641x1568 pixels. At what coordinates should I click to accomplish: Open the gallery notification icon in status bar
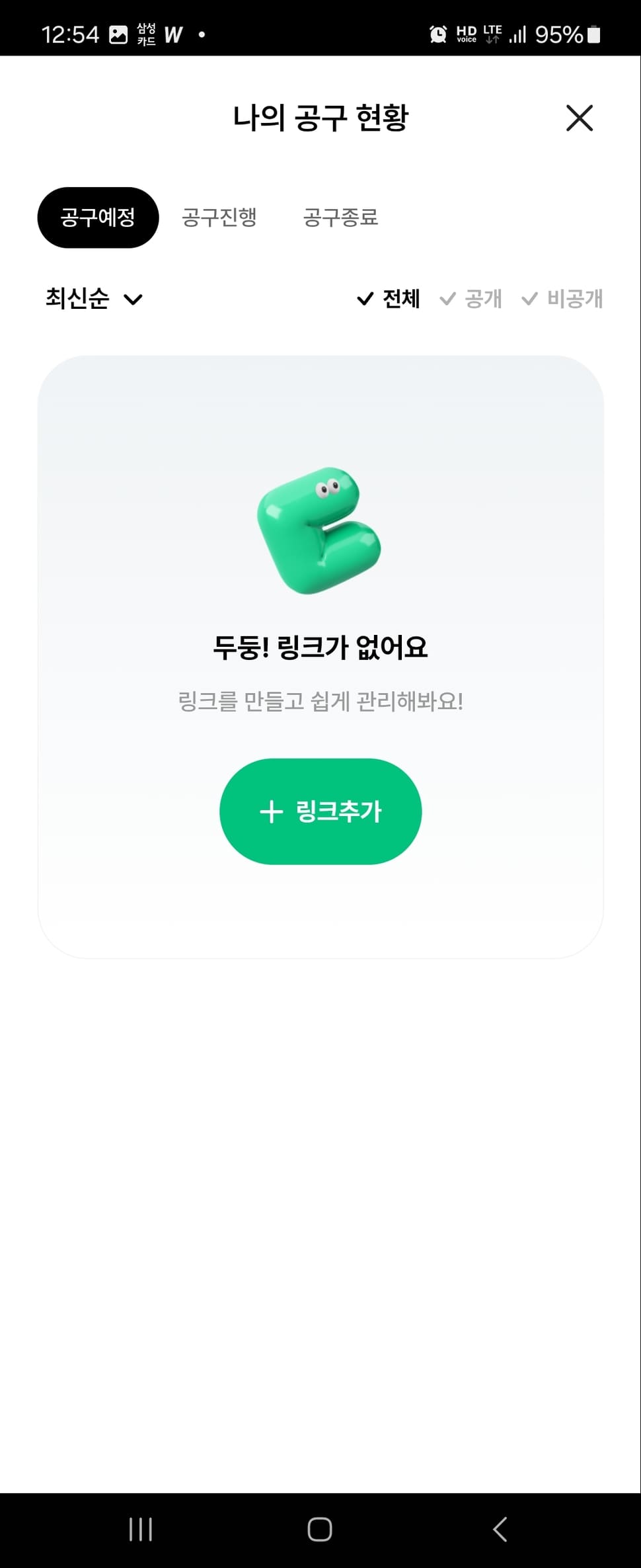pyautogui.click(x=116, y=33)
